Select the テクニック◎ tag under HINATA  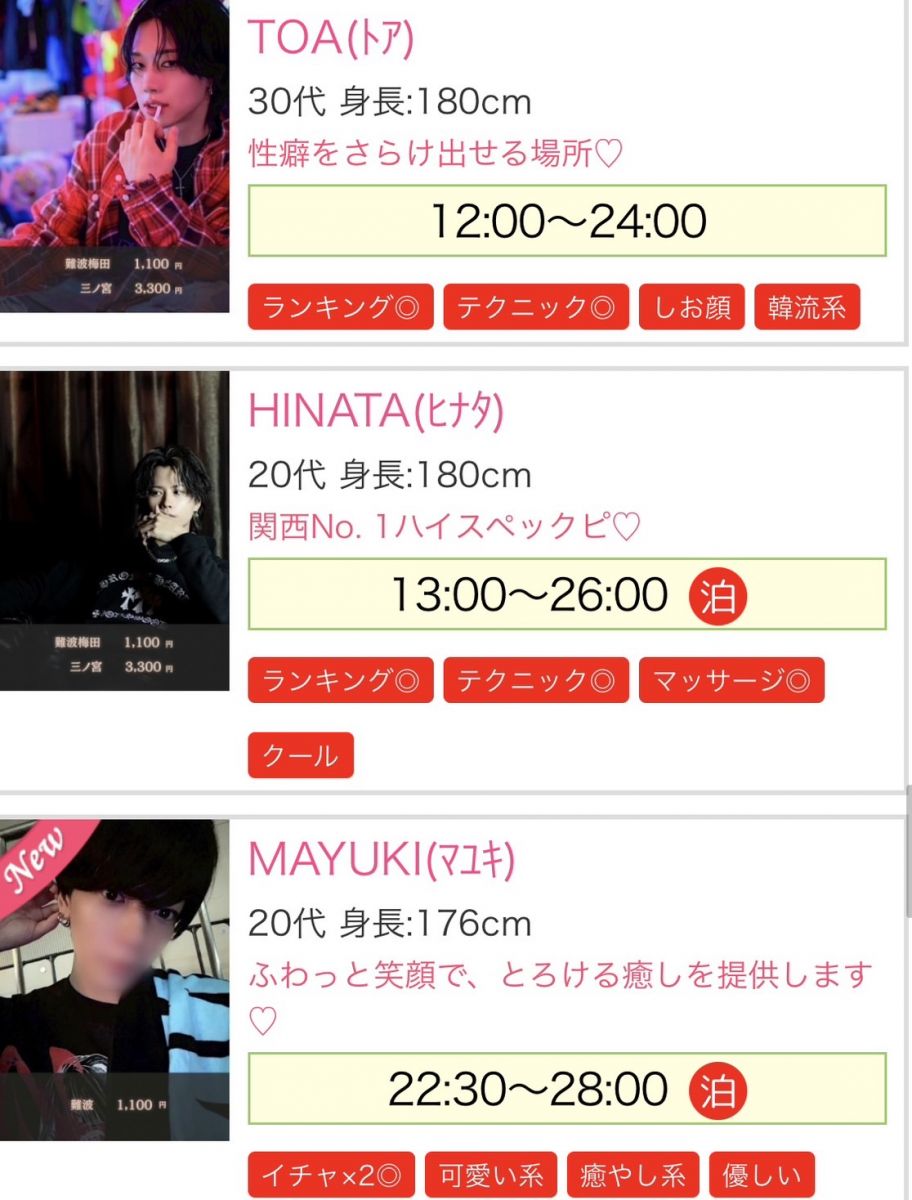[536, 680]
